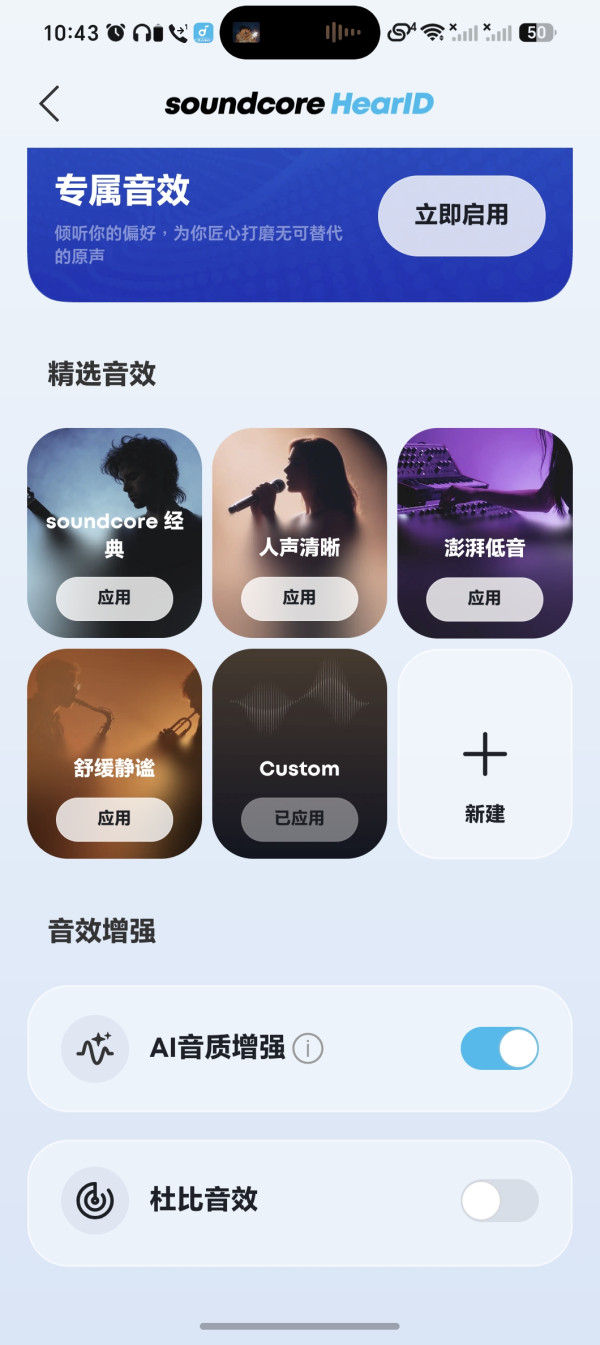
Task: Create a new preset with 新建
Action: pyautogui.click(x=485, y=754)
